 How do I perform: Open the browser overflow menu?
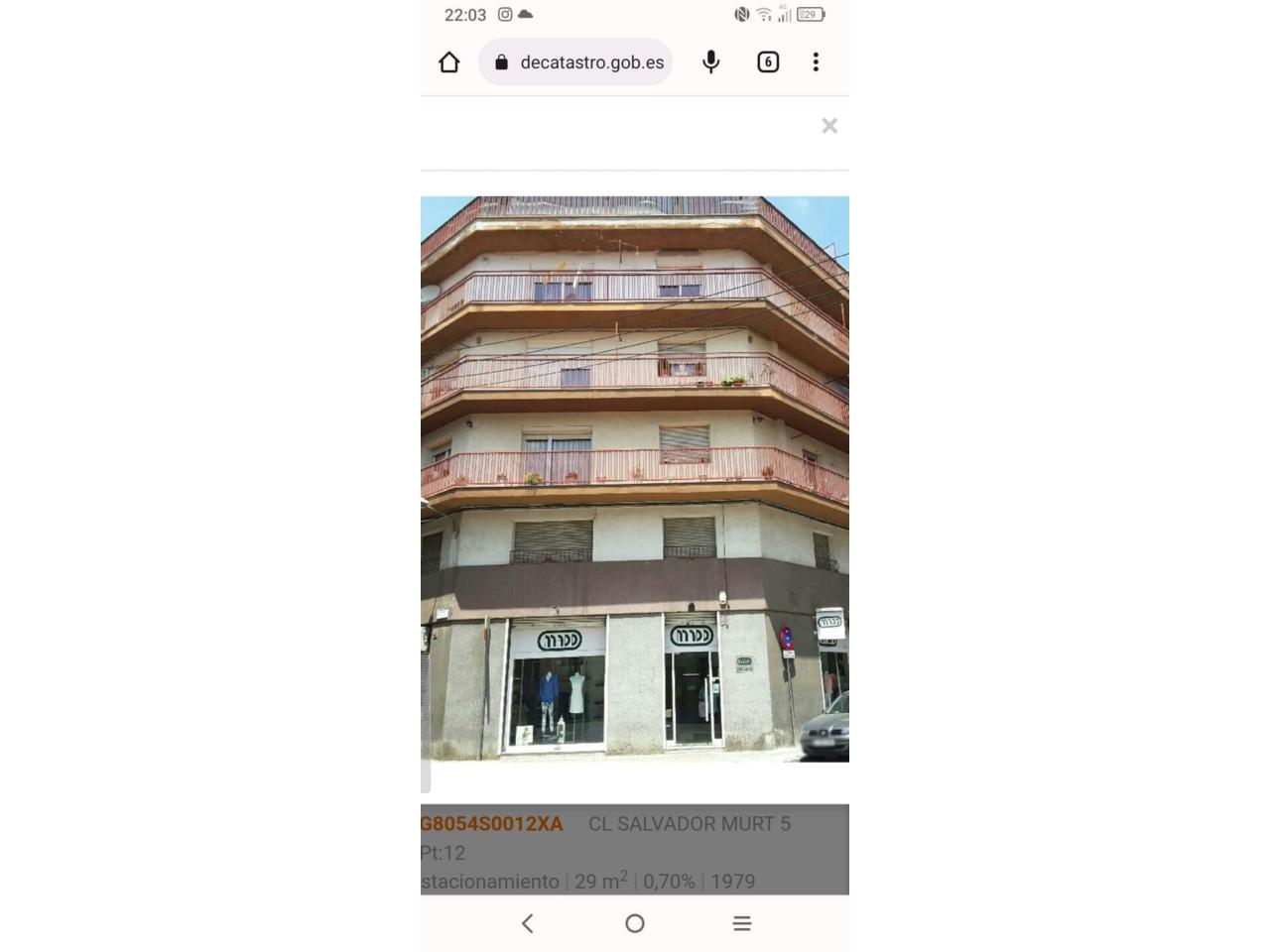816,62
